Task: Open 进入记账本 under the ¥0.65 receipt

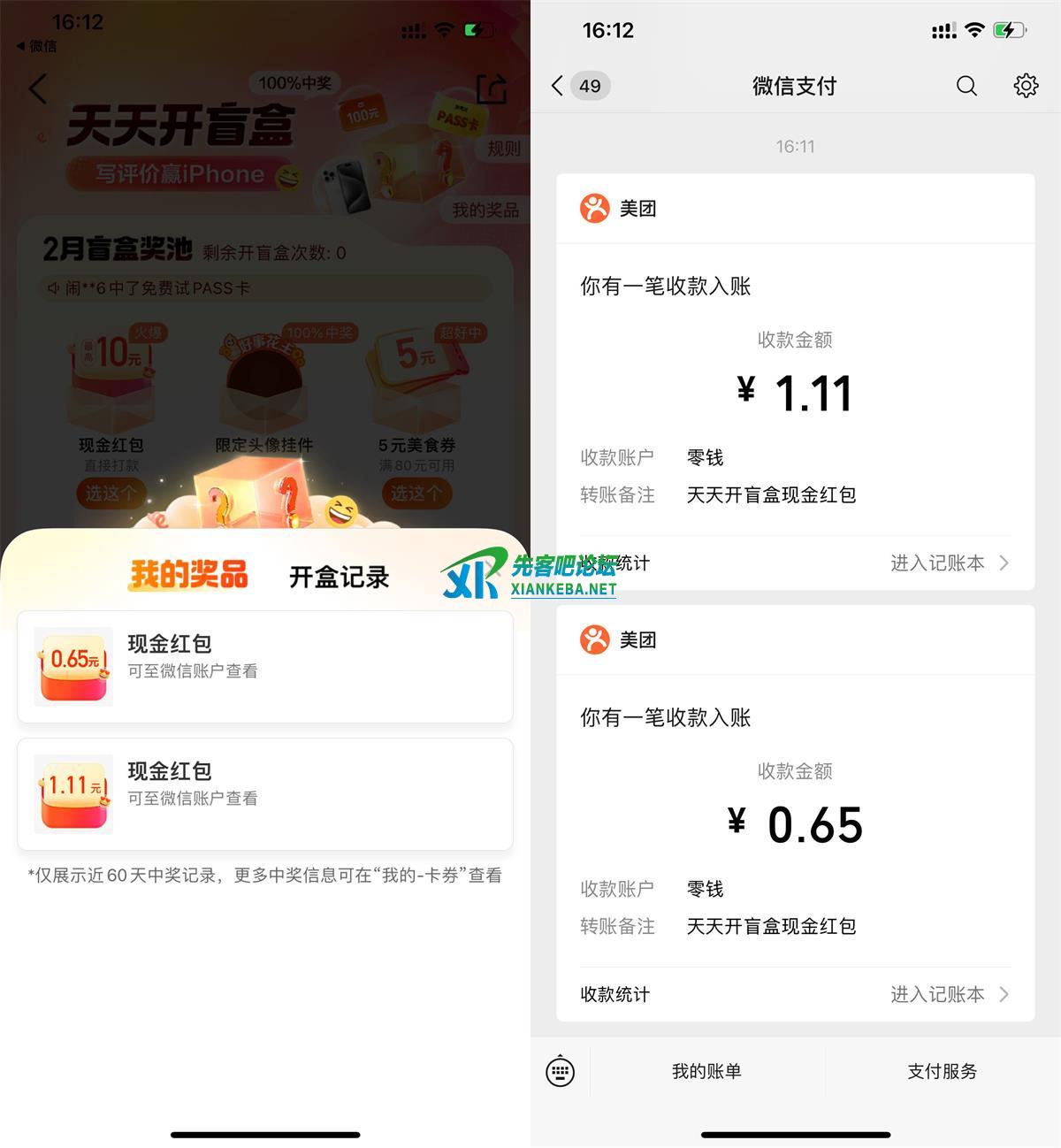Action: pyautogui.click(x=949, y=995)
